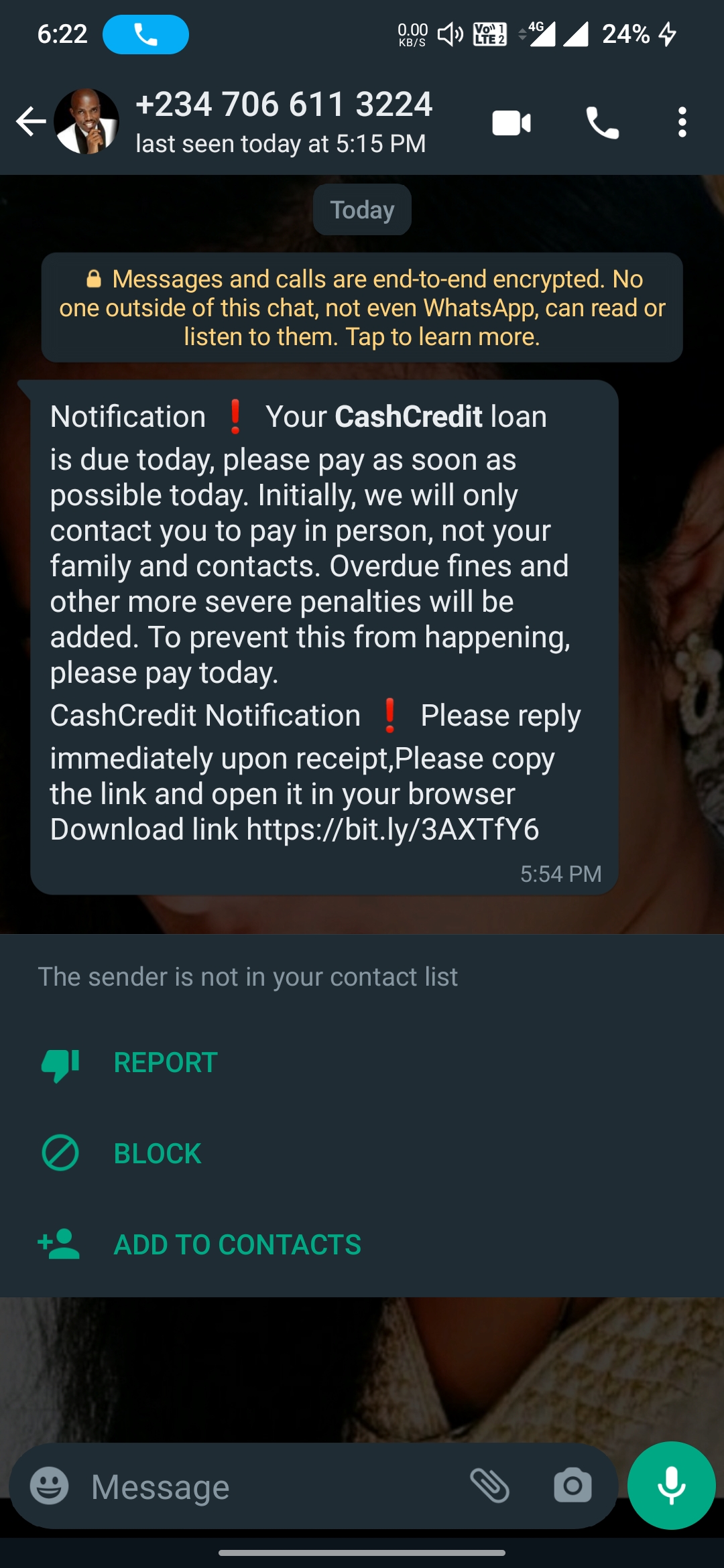Screen dimensions: 724x1568
Task: Open the overflow menu
Action: [x=682, y=123]
